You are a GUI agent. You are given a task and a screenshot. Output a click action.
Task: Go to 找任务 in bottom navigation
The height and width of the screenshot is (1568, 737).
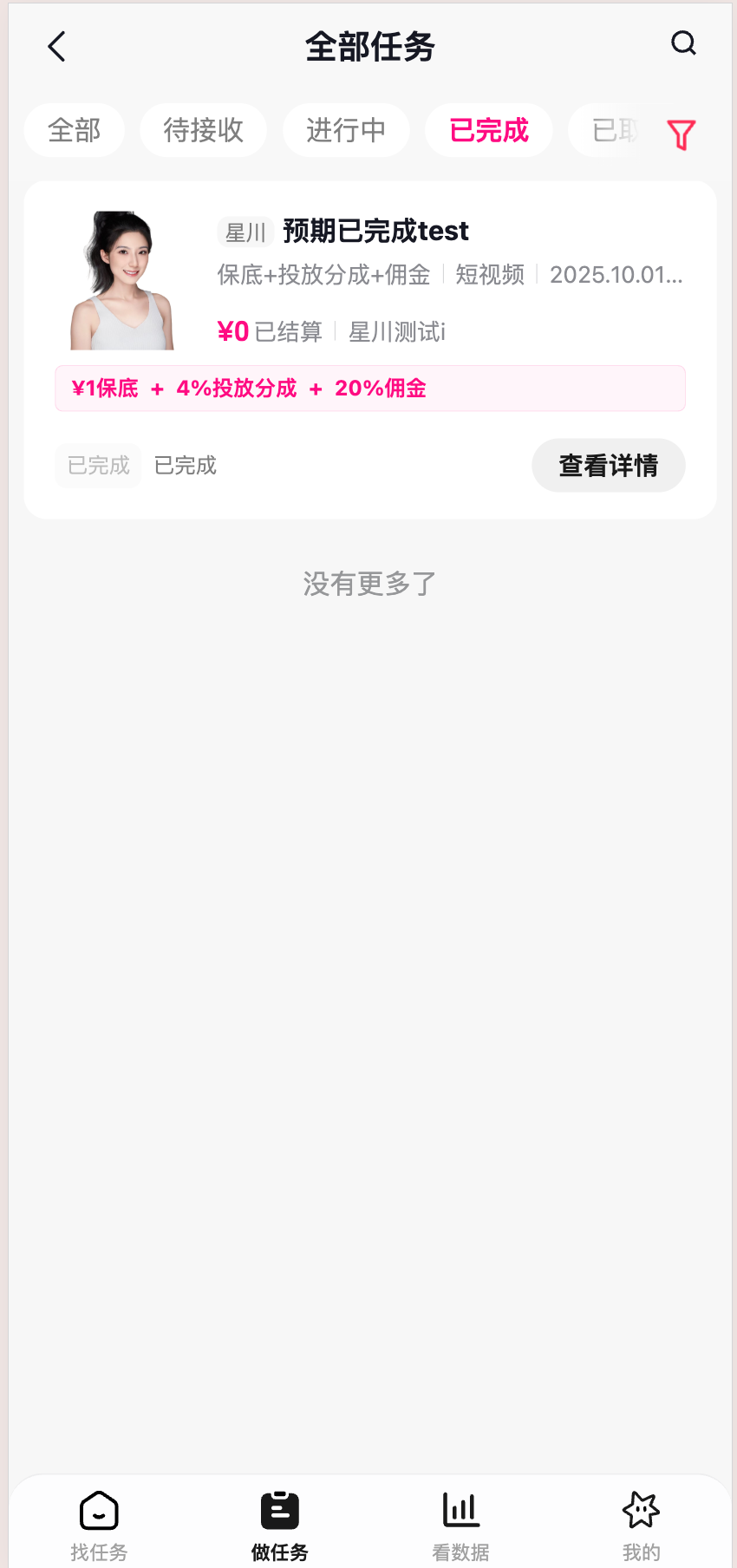pyautogui.click(x=99, y=1524)
